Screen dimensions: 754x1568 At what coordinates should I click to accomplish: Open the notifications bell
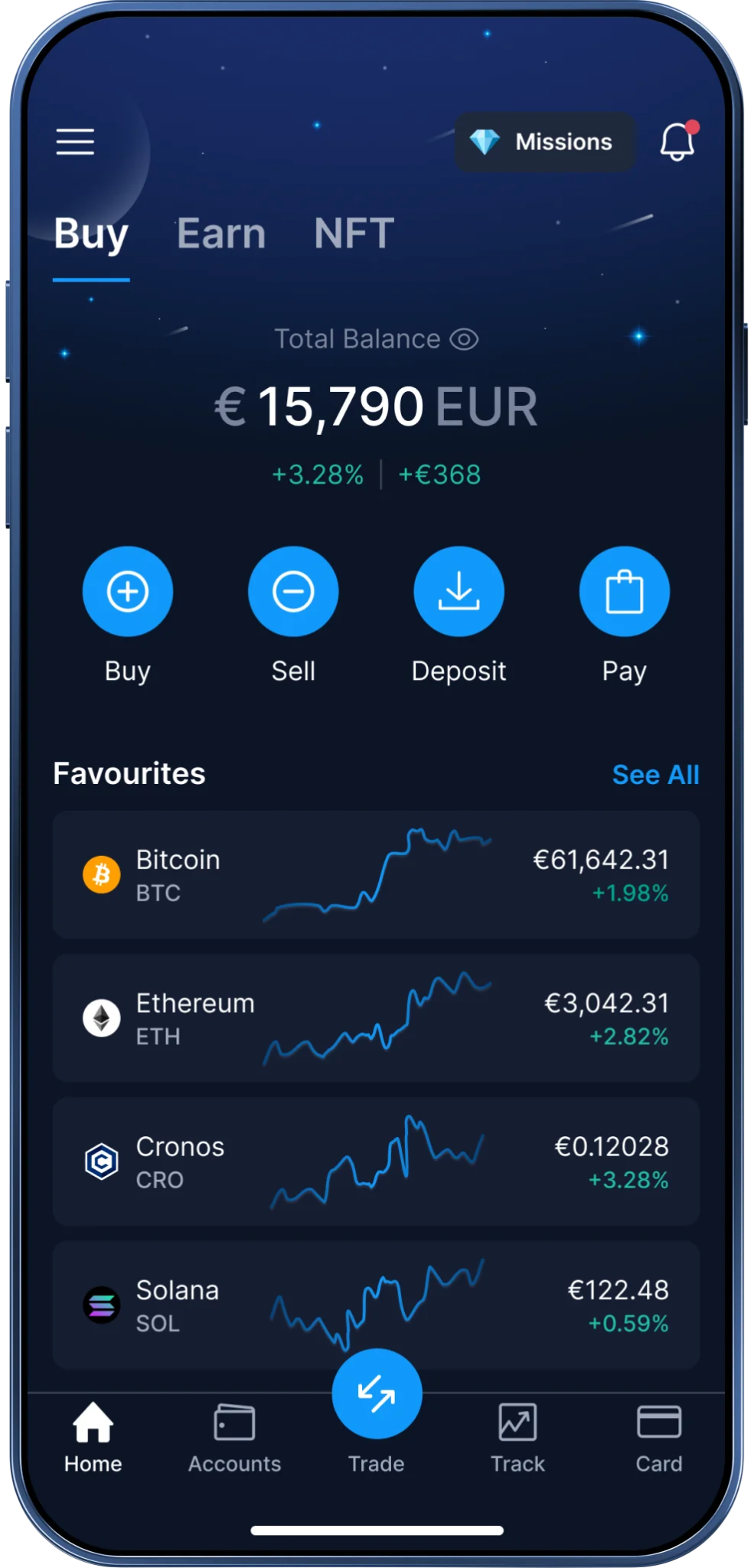[677, 142]
